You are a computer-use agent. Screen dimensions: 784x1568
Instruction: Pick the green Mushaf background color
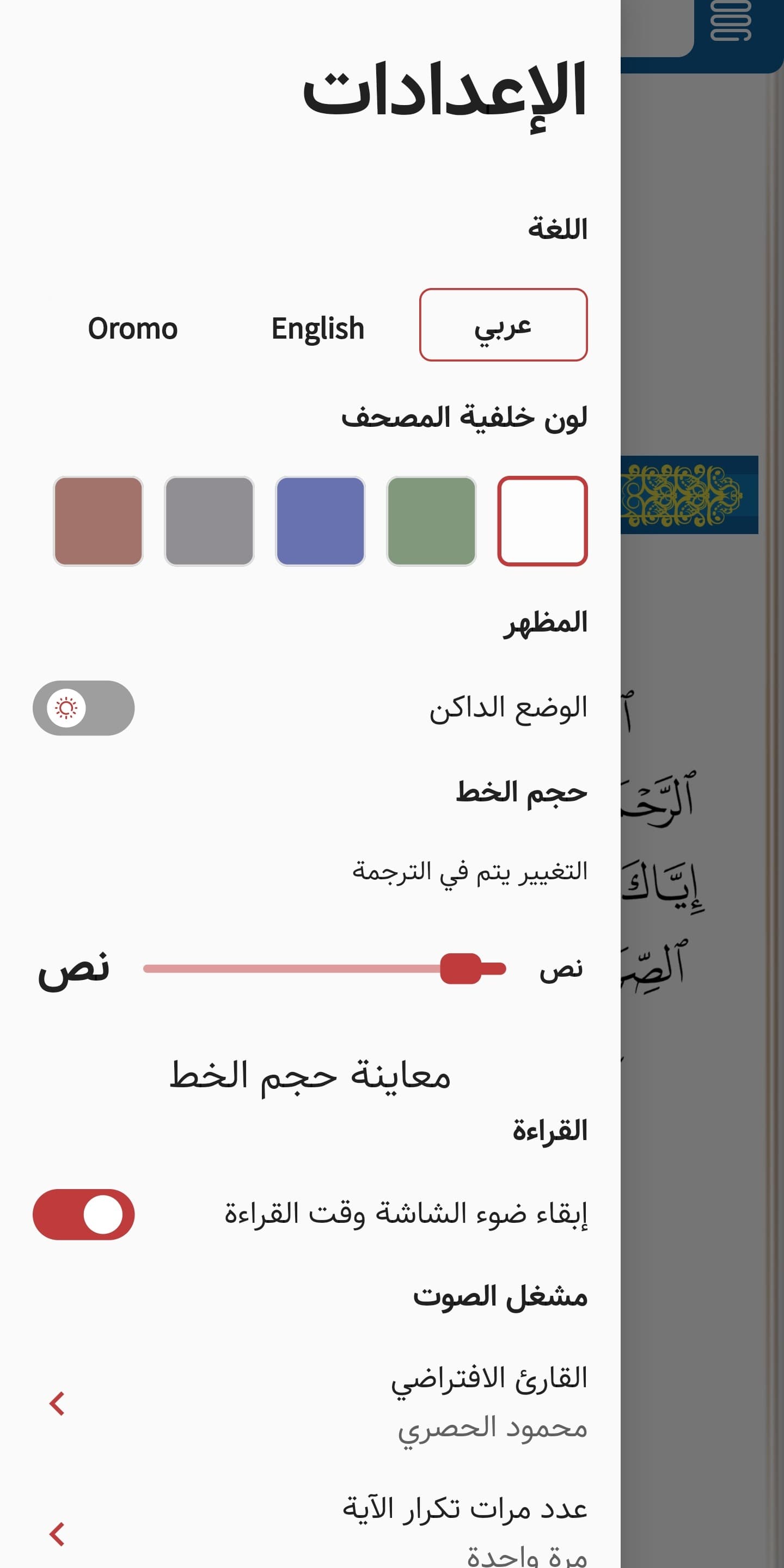pos(431,521)
